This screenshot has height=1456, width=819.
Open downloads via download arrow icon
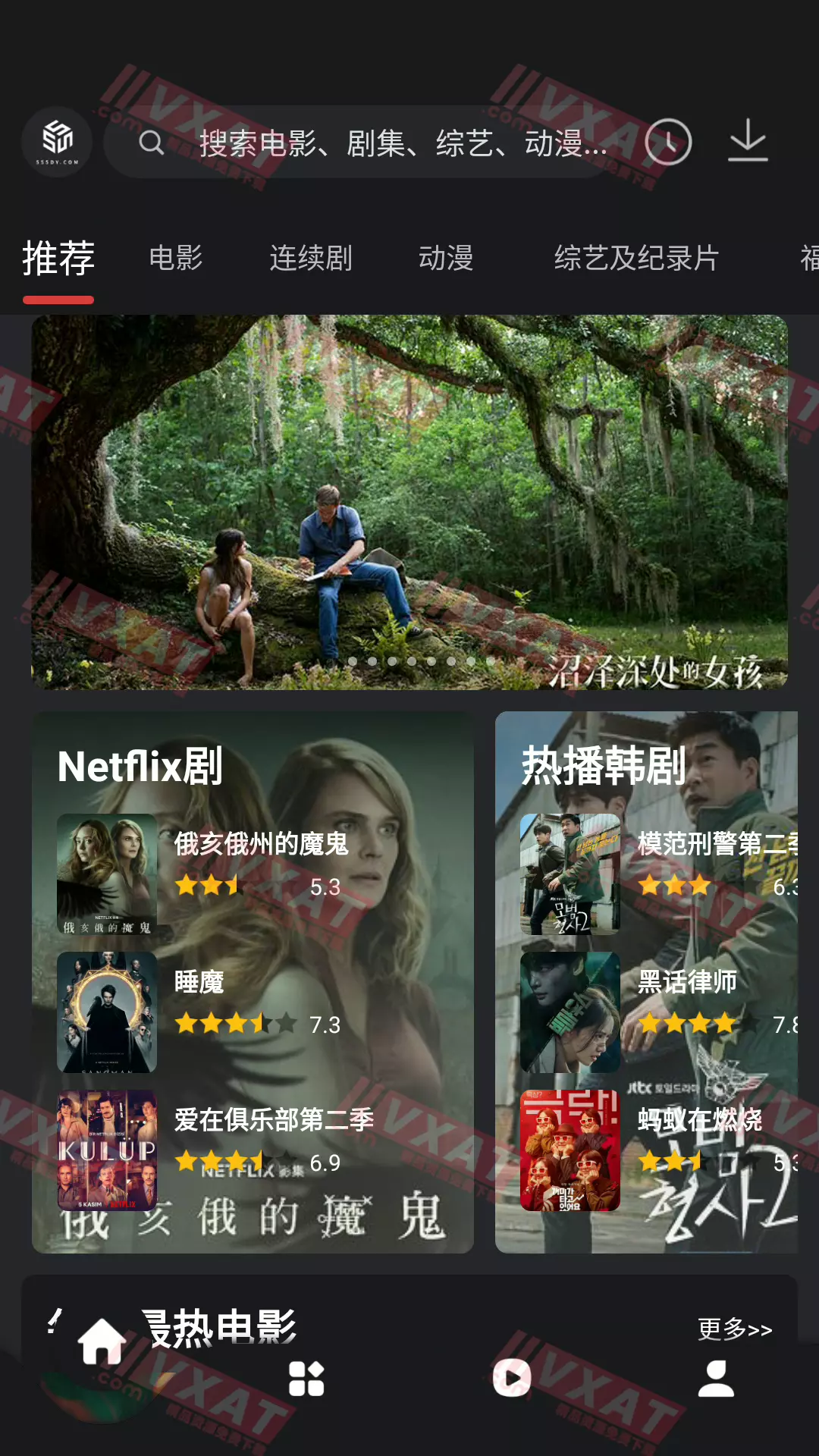749,143
